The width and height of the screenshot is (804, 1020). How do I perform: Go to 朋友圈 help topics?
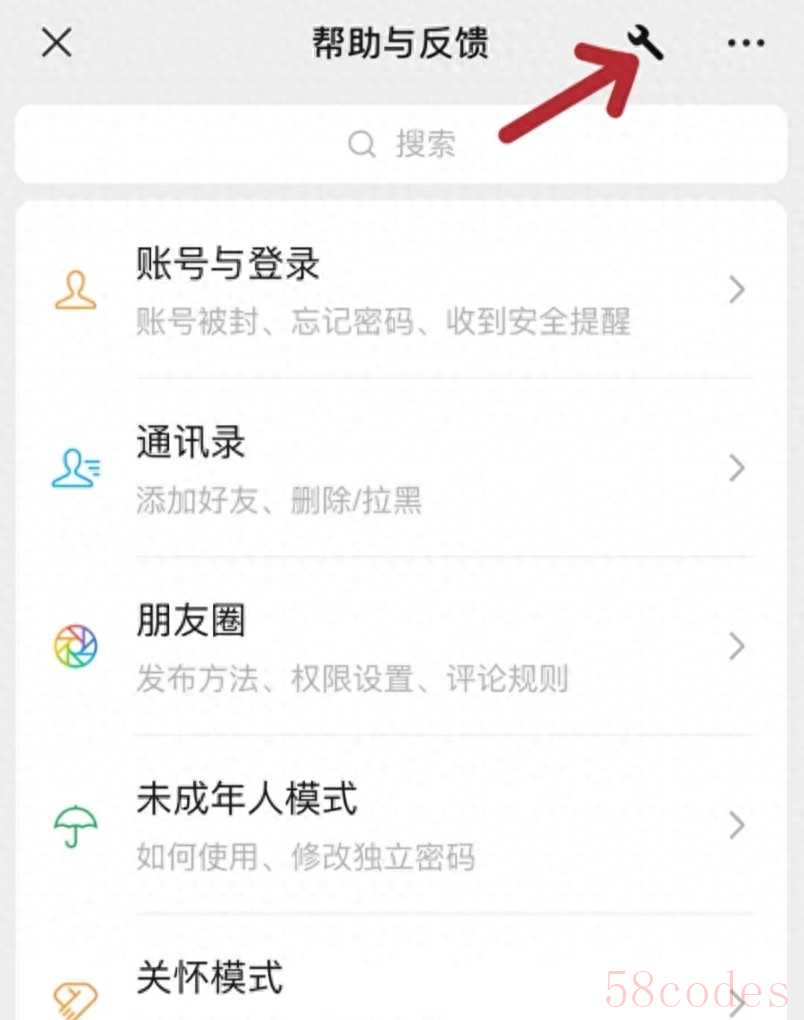(x=401, y=647)
